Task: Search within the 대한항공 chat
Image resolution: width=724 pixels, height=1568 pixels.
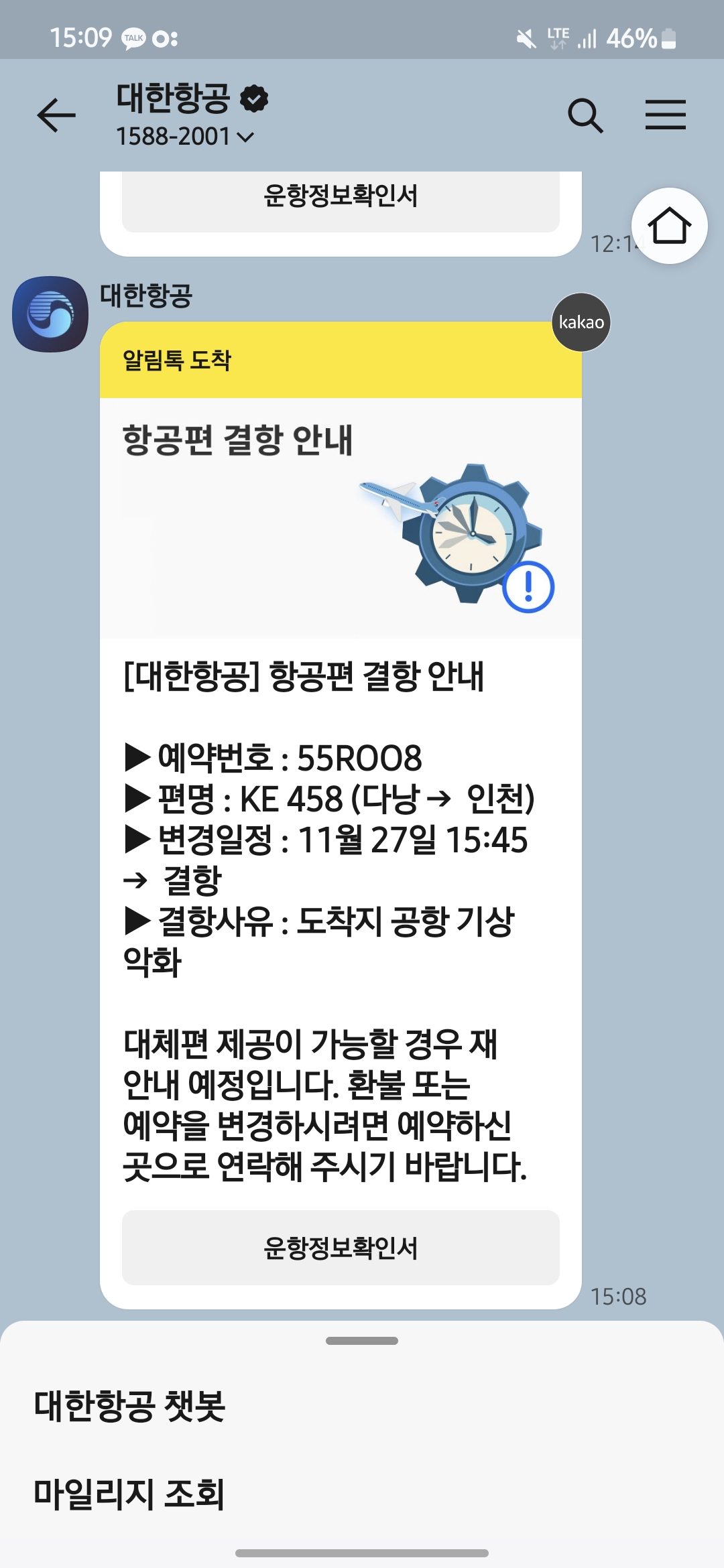Action: (585, 115)
